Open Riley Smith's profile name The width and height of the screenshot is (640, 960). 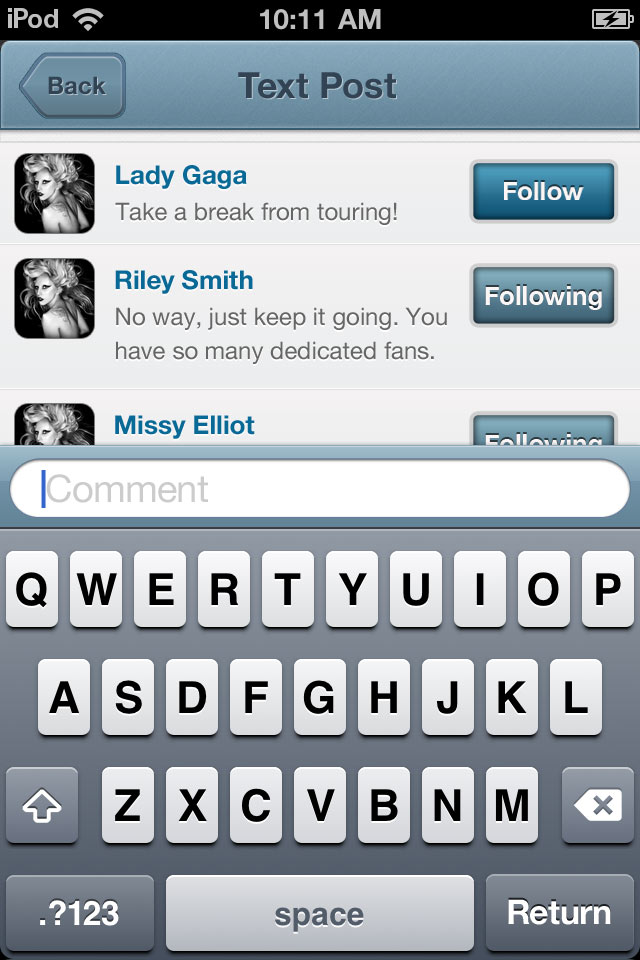(x=184, y=280)
